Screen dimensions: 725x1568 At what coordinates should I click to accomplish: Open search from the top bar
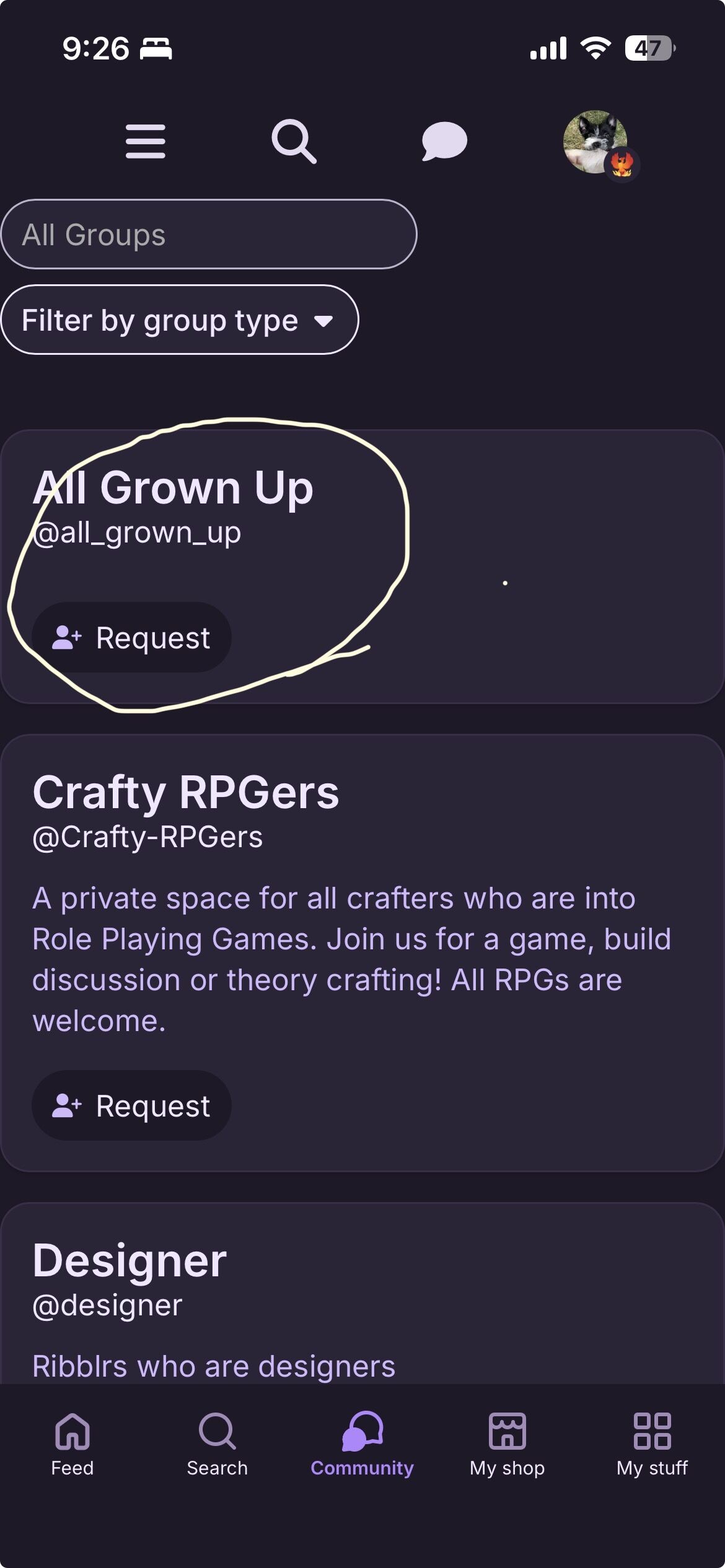pos(294,141)
